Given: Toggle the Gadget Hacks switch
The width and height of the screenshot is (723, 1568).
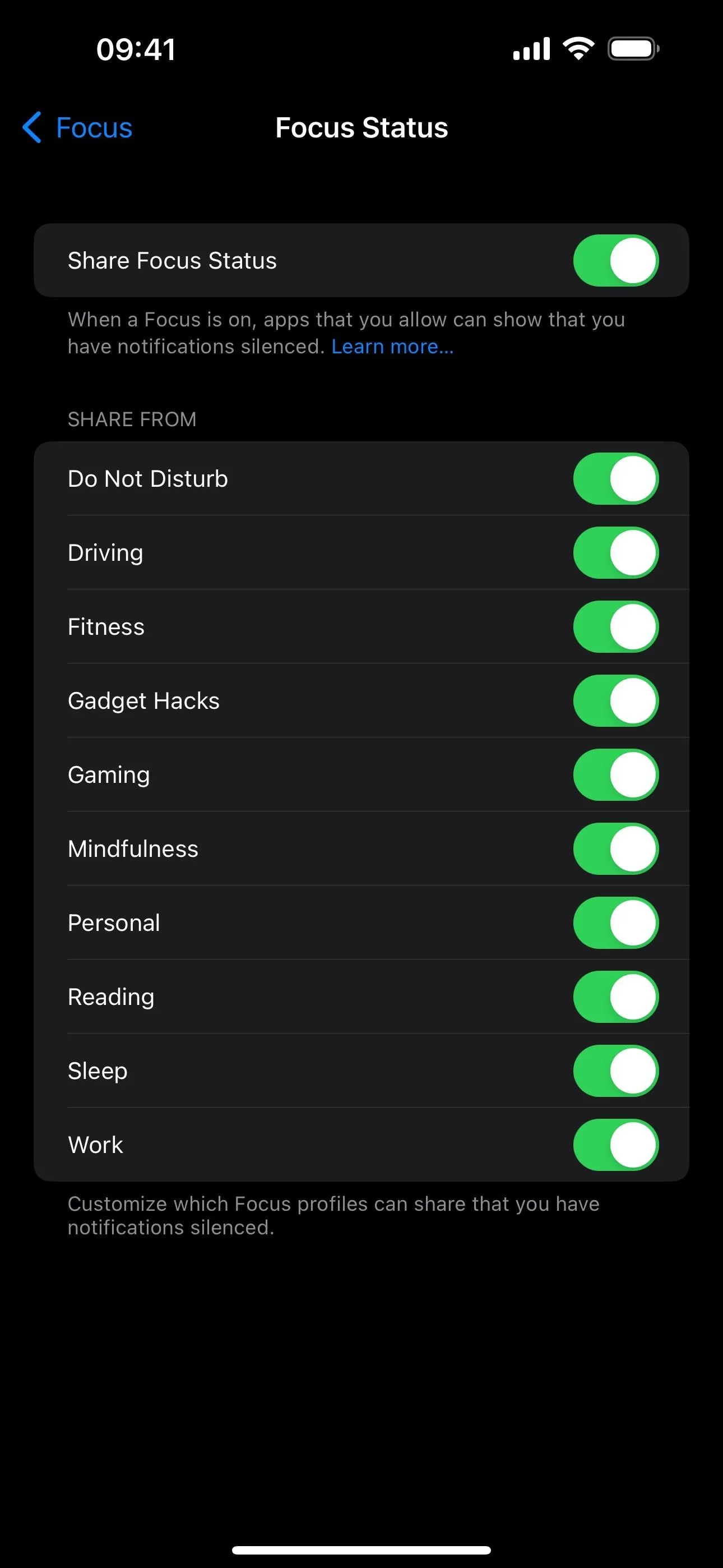Looking at the screenshot, I should [x=616, y=700].
